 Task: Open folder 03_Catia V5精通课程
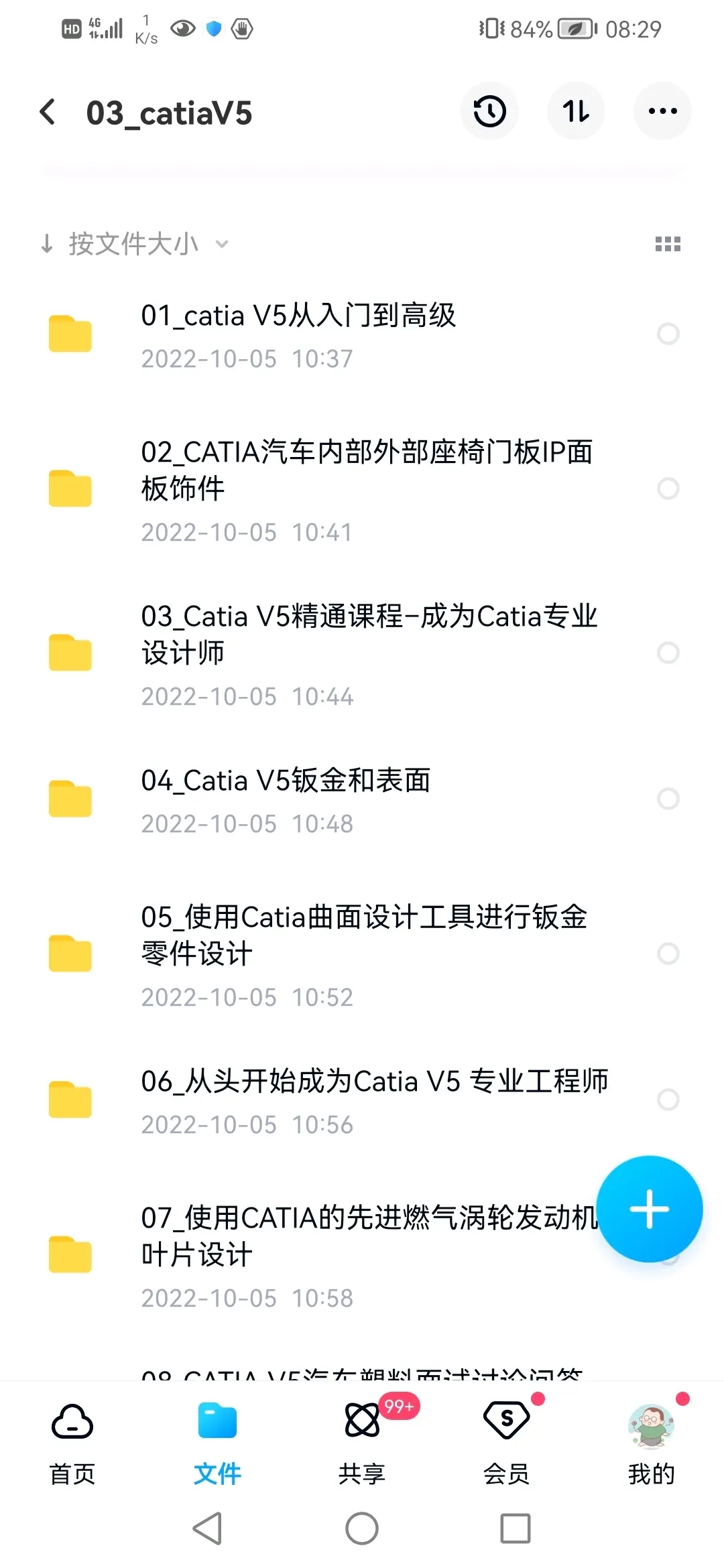tap(369, 653)
